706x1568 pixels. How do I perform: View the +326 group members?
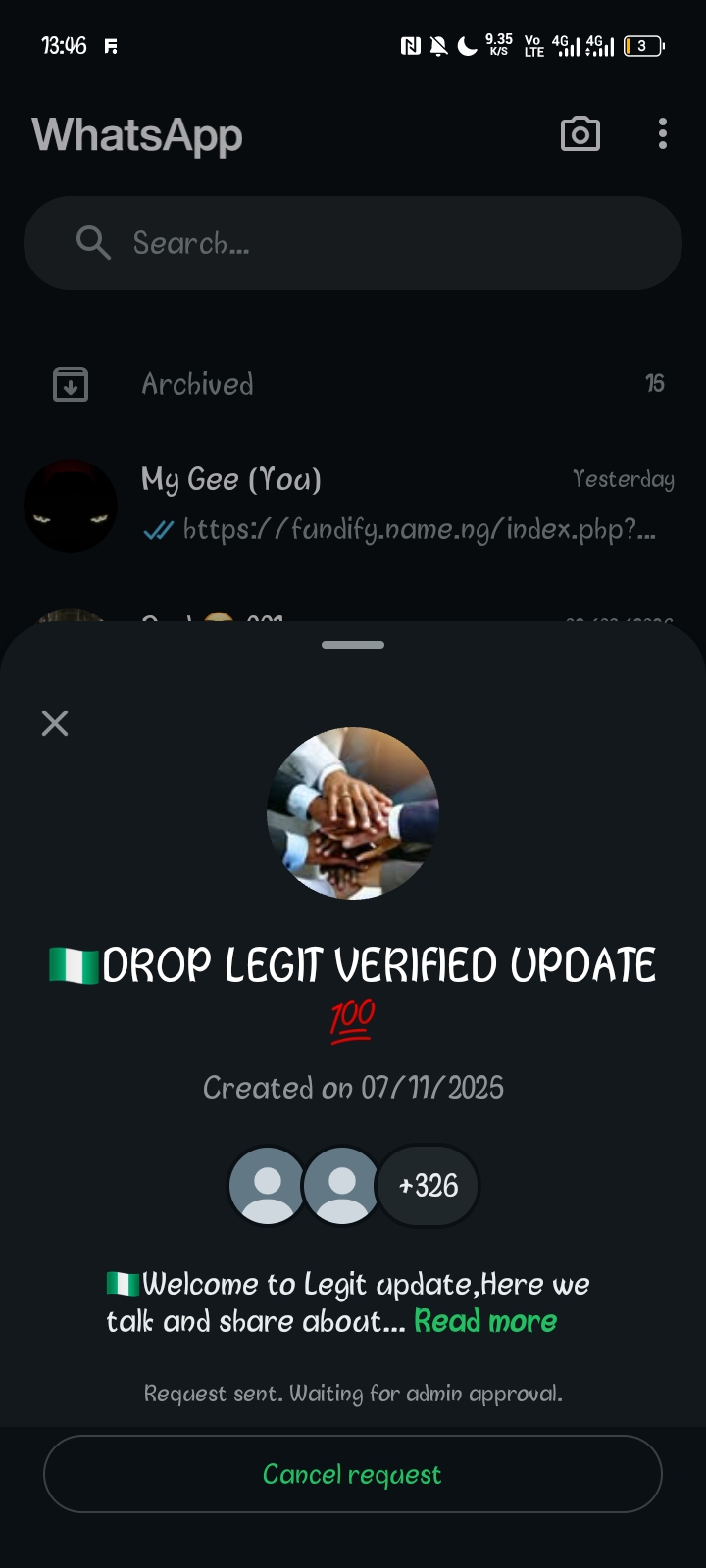click(429, 1186)
